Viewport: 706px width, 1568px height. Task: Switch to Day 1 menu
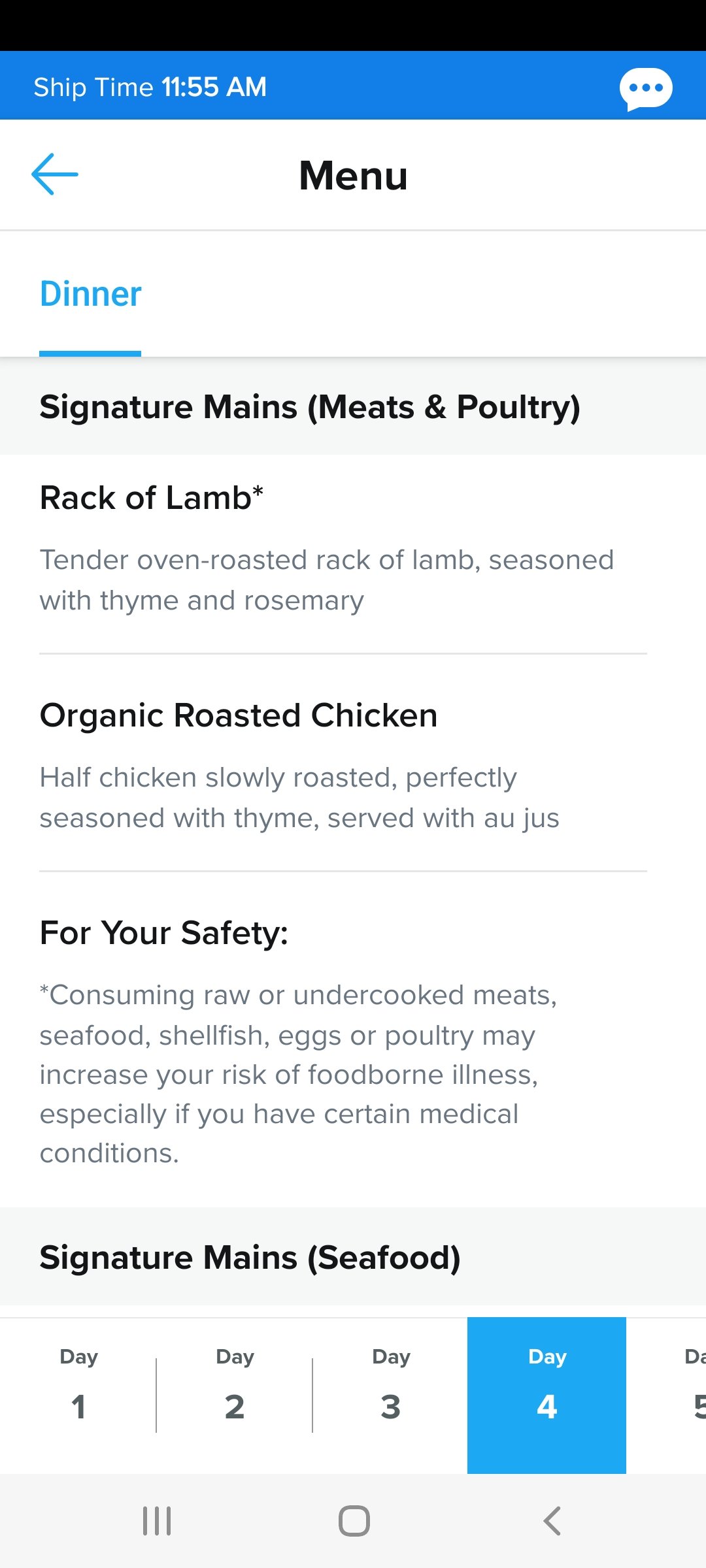click(78, 1396)
